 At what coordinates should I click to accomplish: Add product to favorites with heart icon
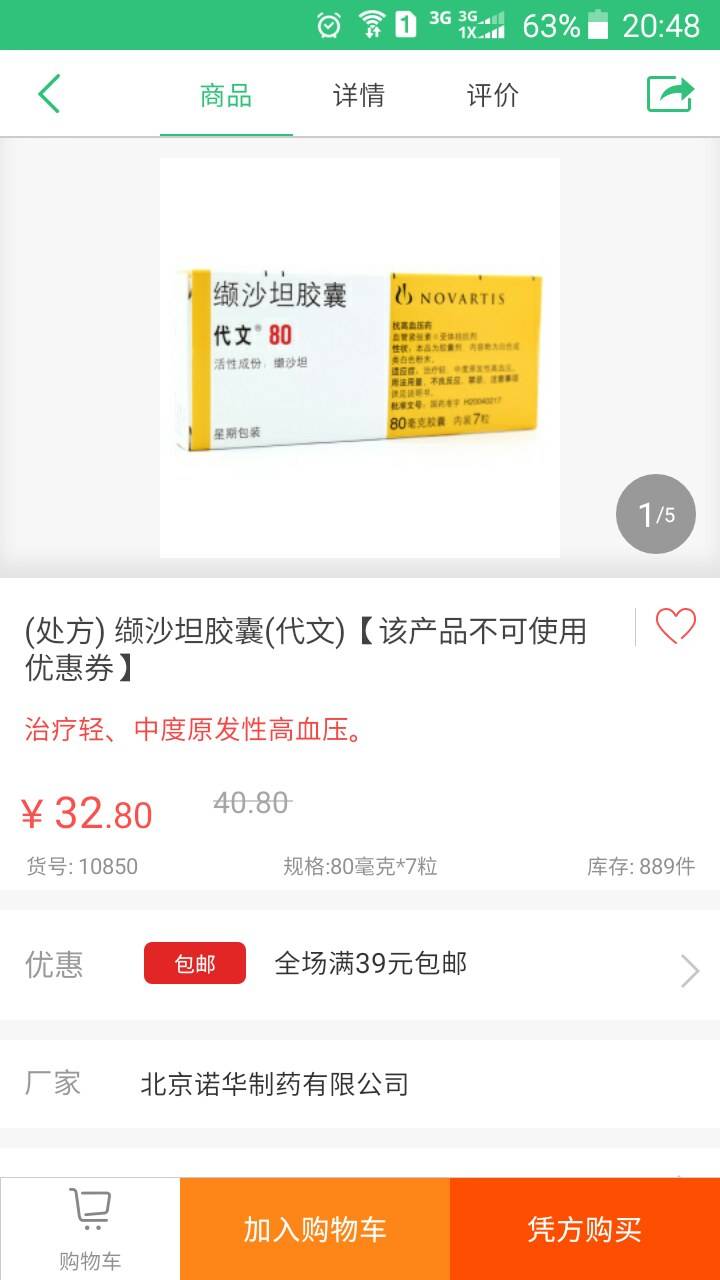click(x=675, y=627)
